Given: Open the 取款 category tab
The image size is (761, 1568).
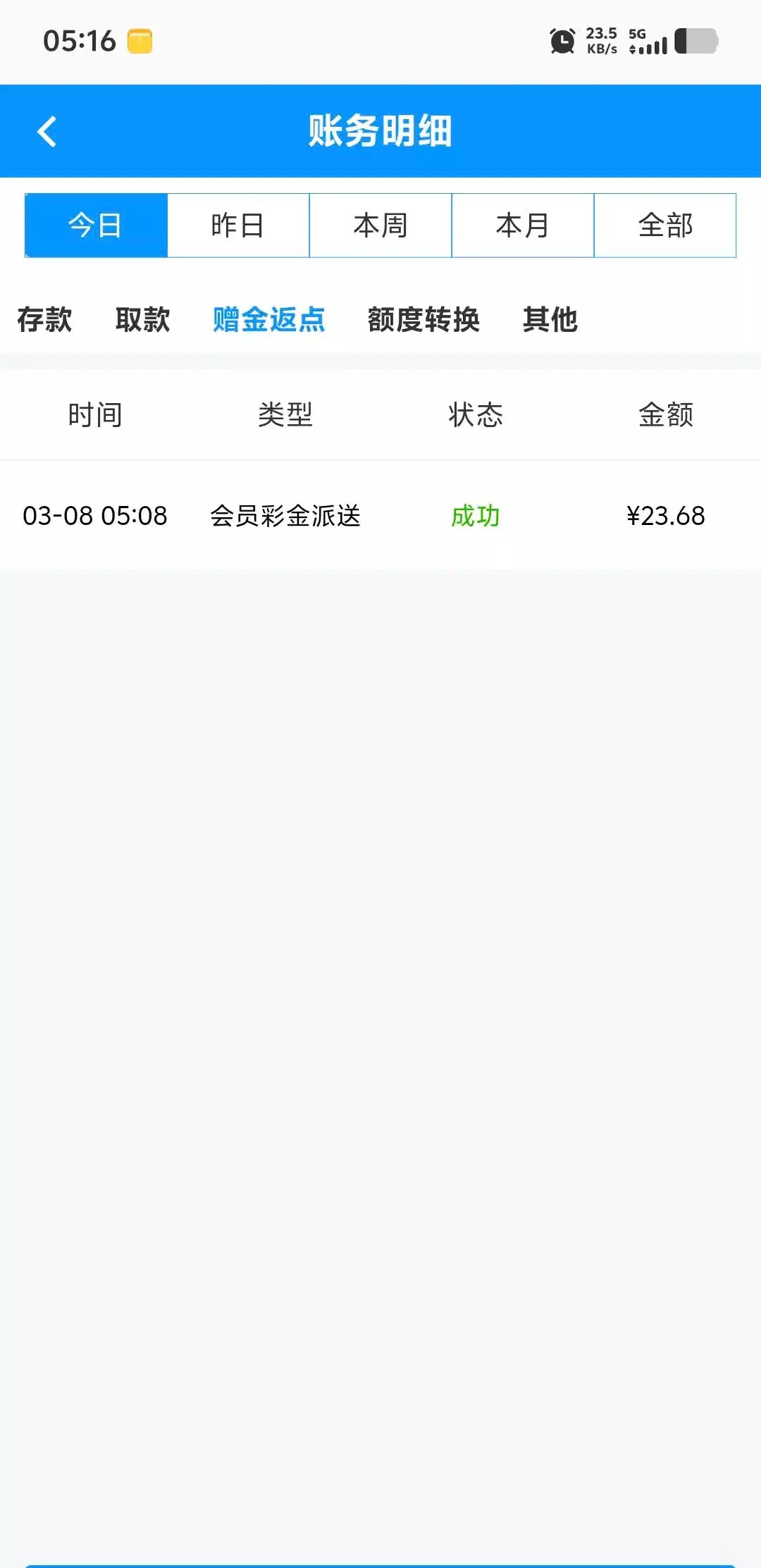Looking at the screenshot, I should [142, 320].
